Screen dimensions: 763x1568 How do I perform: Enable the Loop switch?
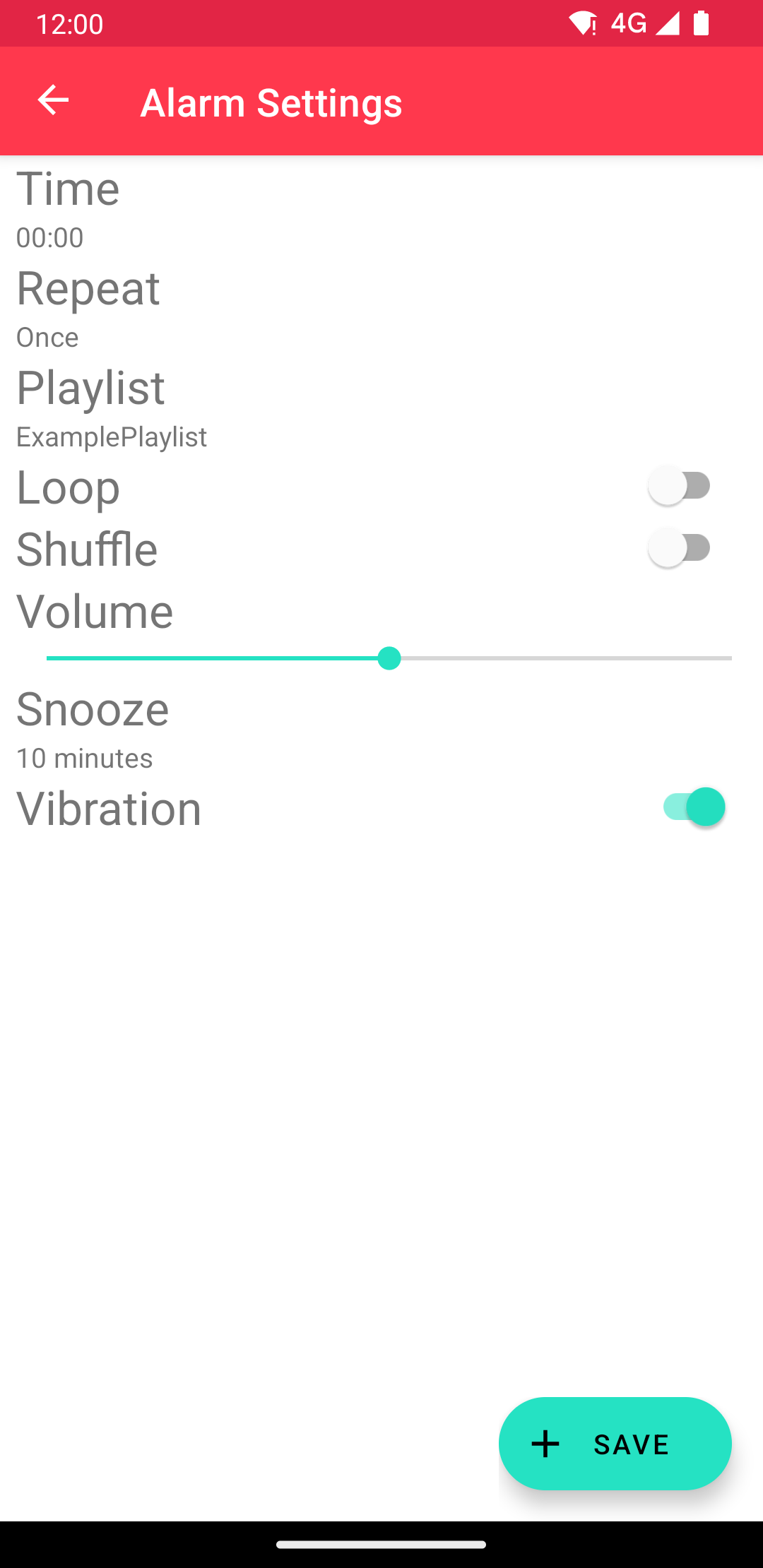click(x=680, y=486)
